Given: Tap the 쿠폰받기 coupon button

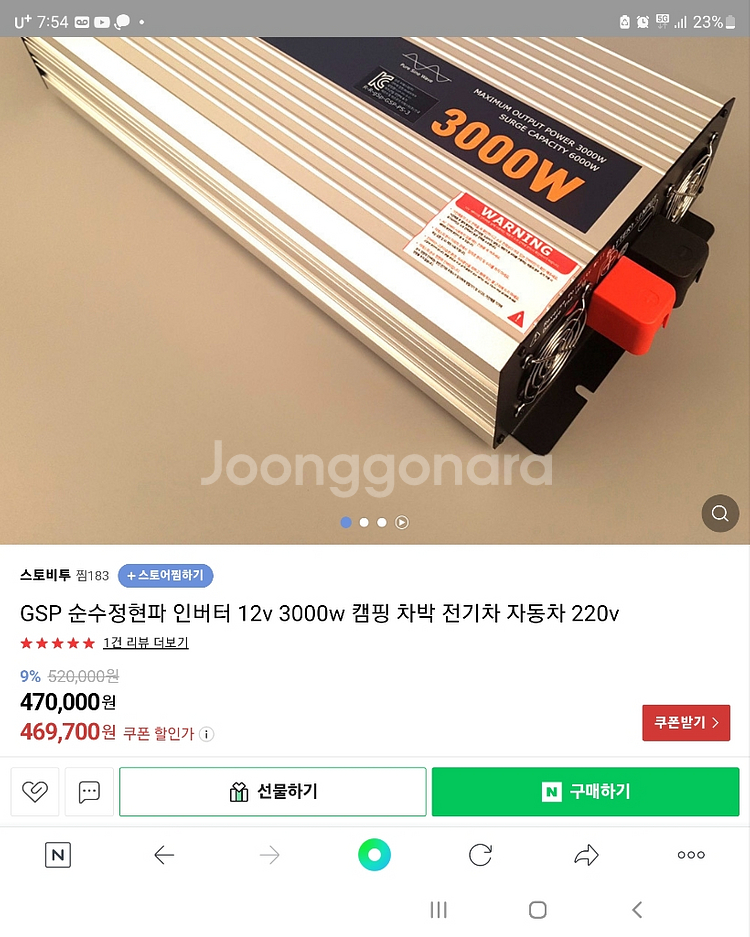Looking at the screenshot, I should coord(686,722).
